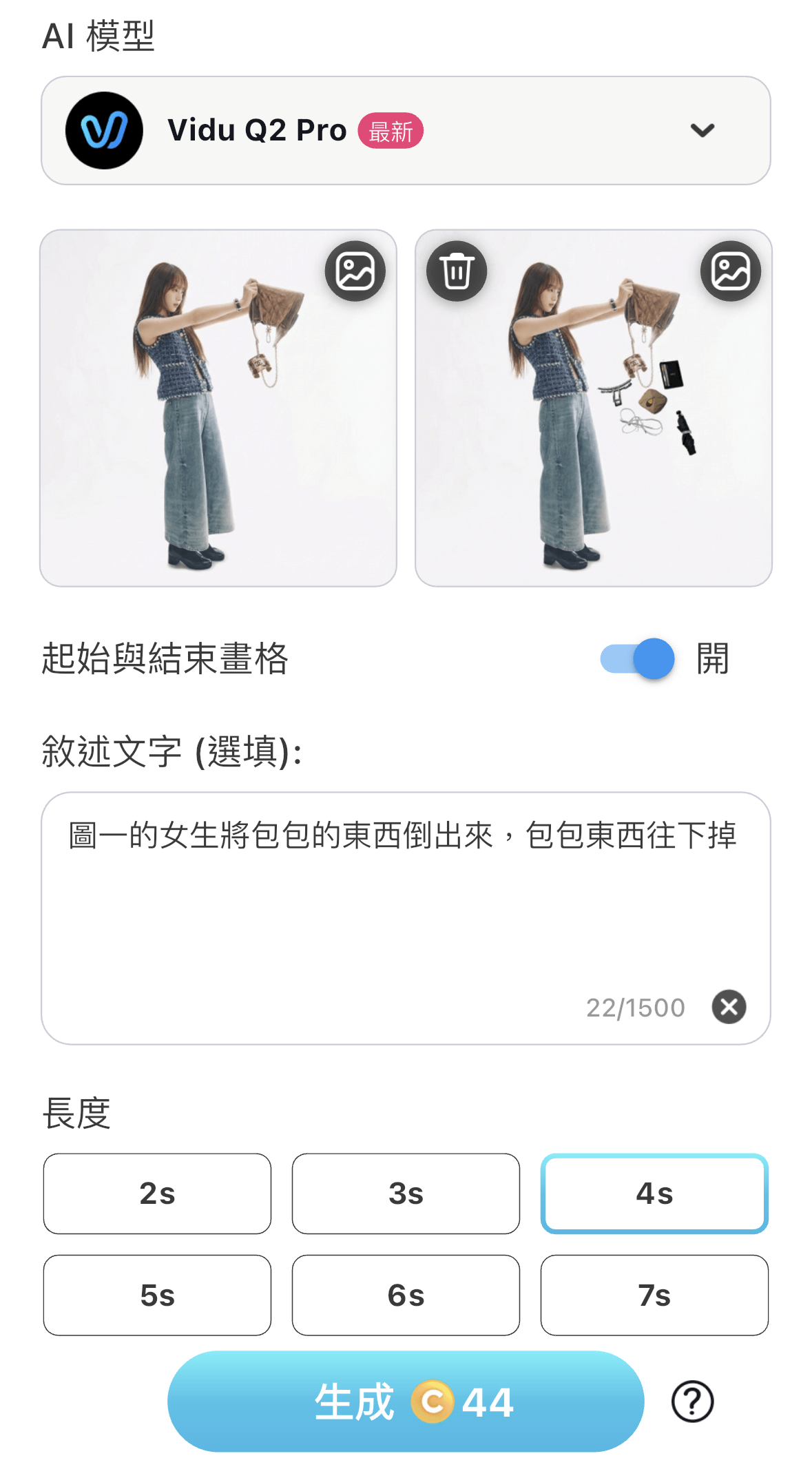Tap 生成 to generate the video

click(406, 1402)
